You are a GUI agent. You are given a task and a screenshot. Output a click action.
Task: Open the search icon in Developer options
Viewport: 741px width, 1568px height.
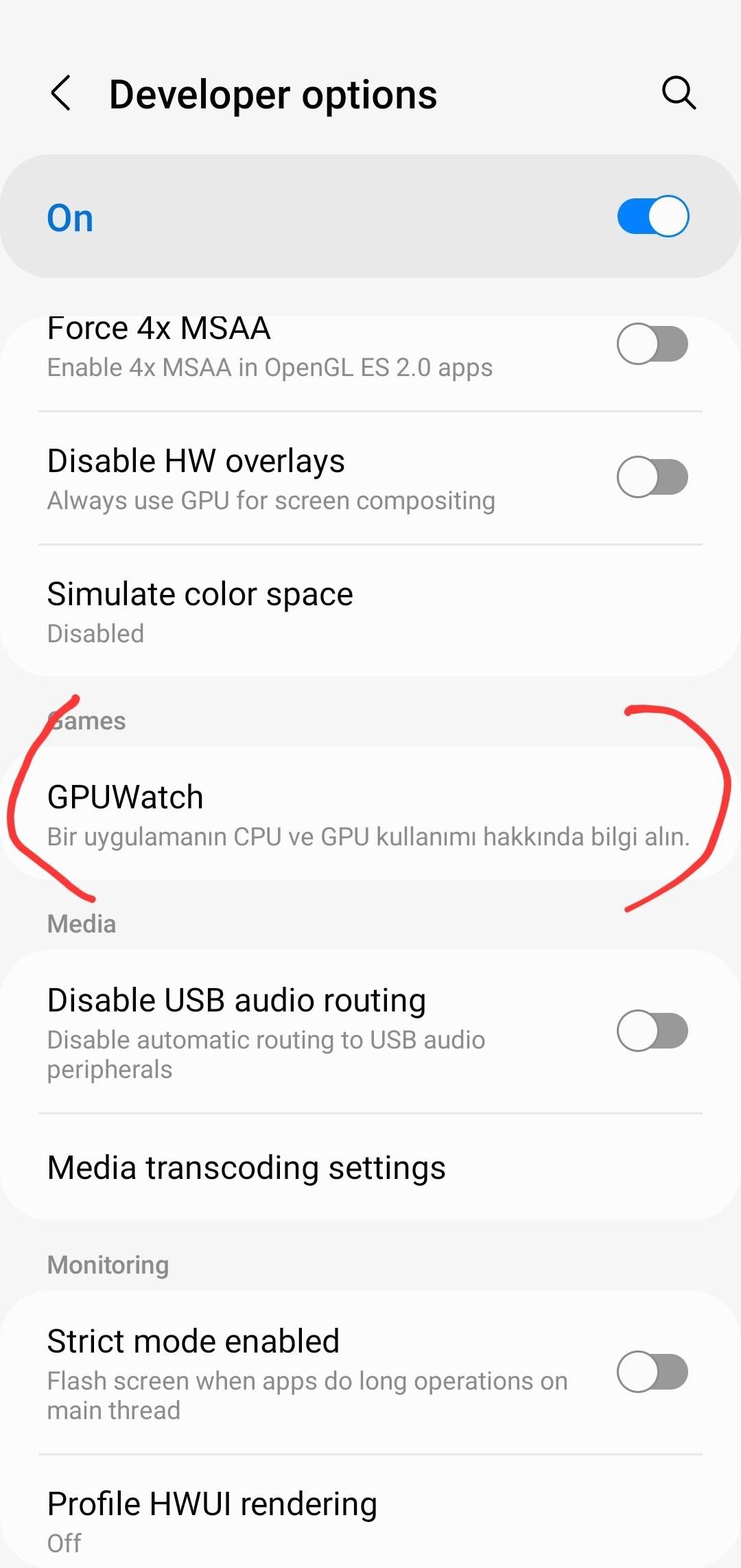coord(679,93)
